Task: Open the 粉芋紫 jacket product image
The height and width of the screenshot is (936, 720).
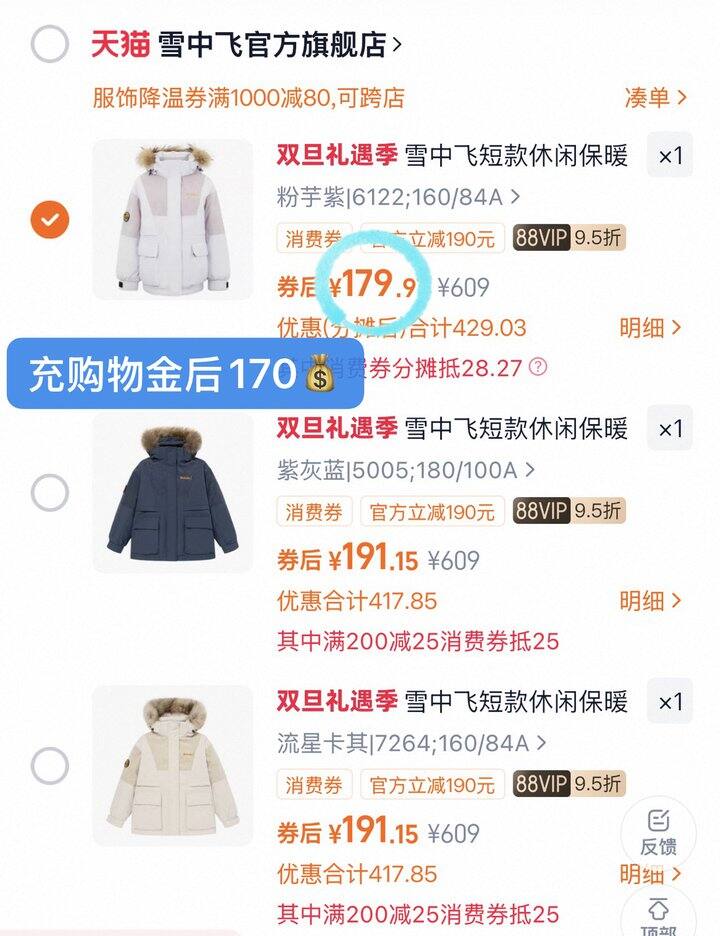Action: [173, 220]
